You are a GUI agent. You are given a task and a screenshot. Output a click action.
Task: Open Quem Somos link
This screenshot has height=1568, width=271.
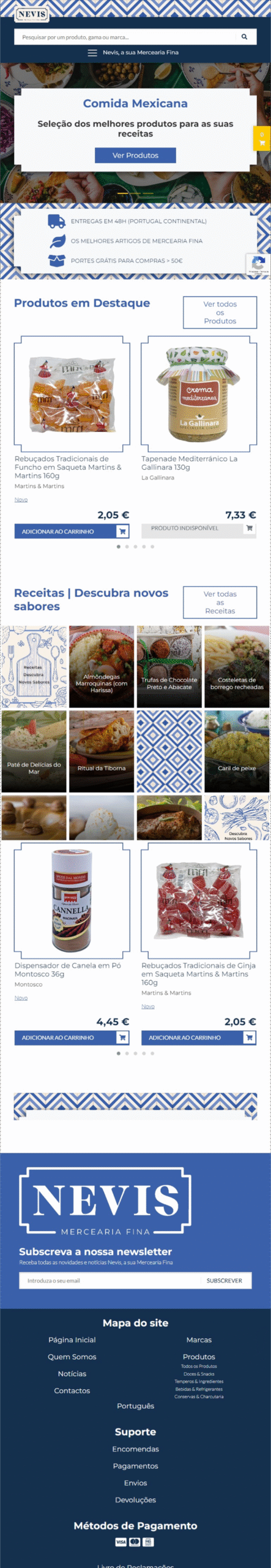click(72, 1357)
